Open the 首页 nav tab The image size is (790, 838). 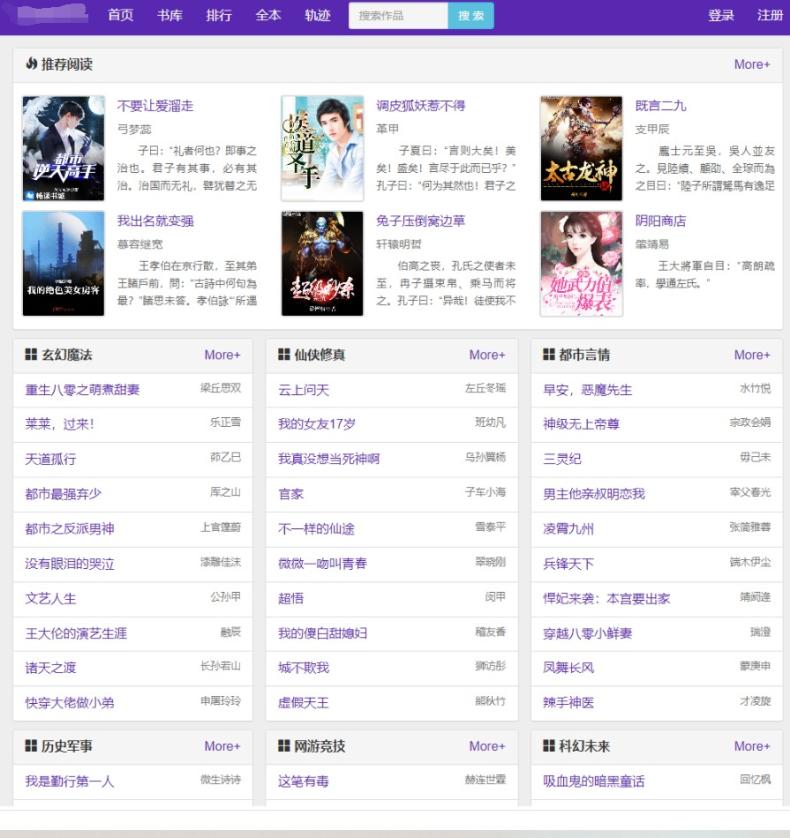[x=121, y=15]
